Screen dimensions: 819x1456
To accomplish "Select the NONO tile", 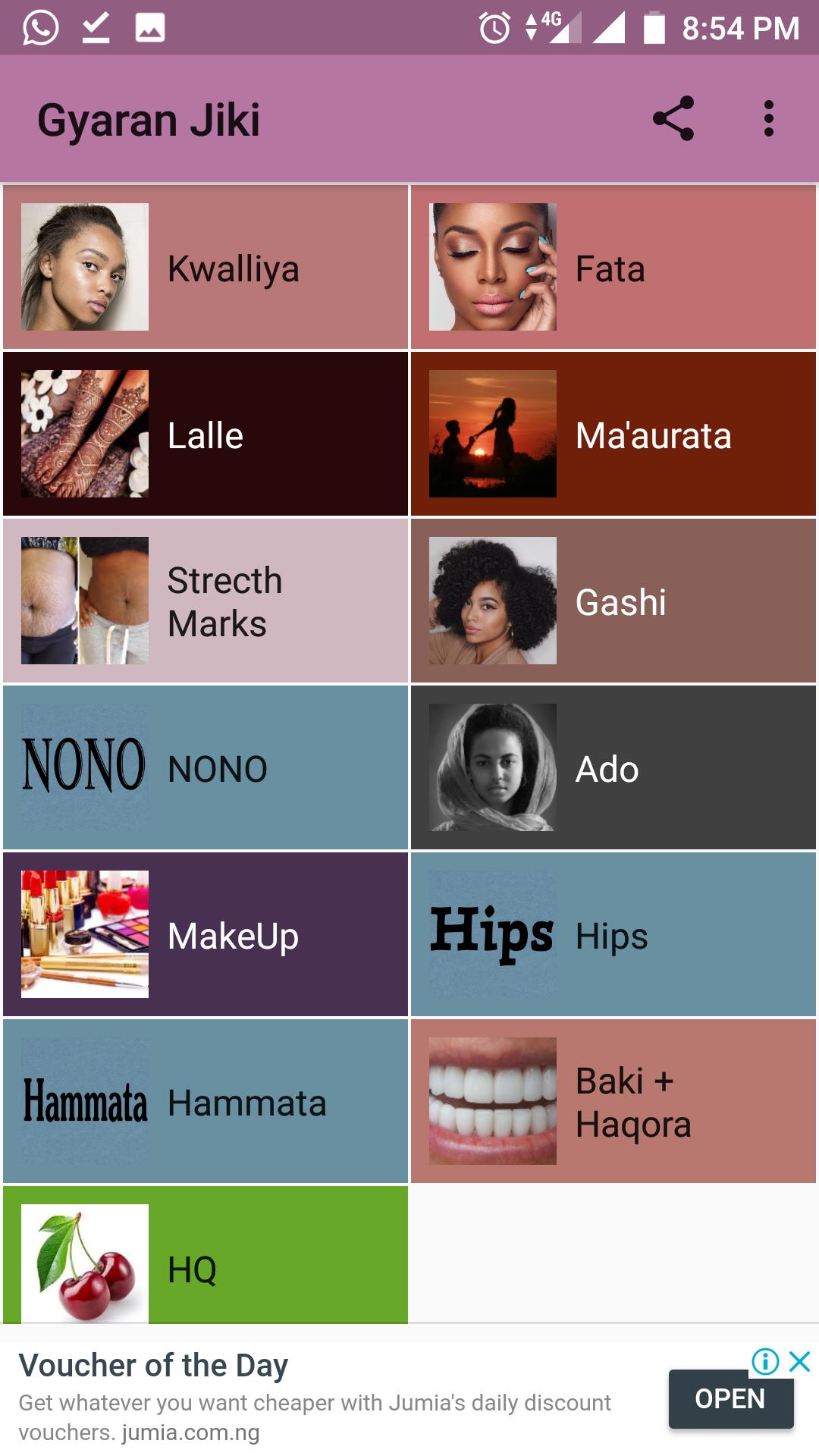I will point(206,767).
